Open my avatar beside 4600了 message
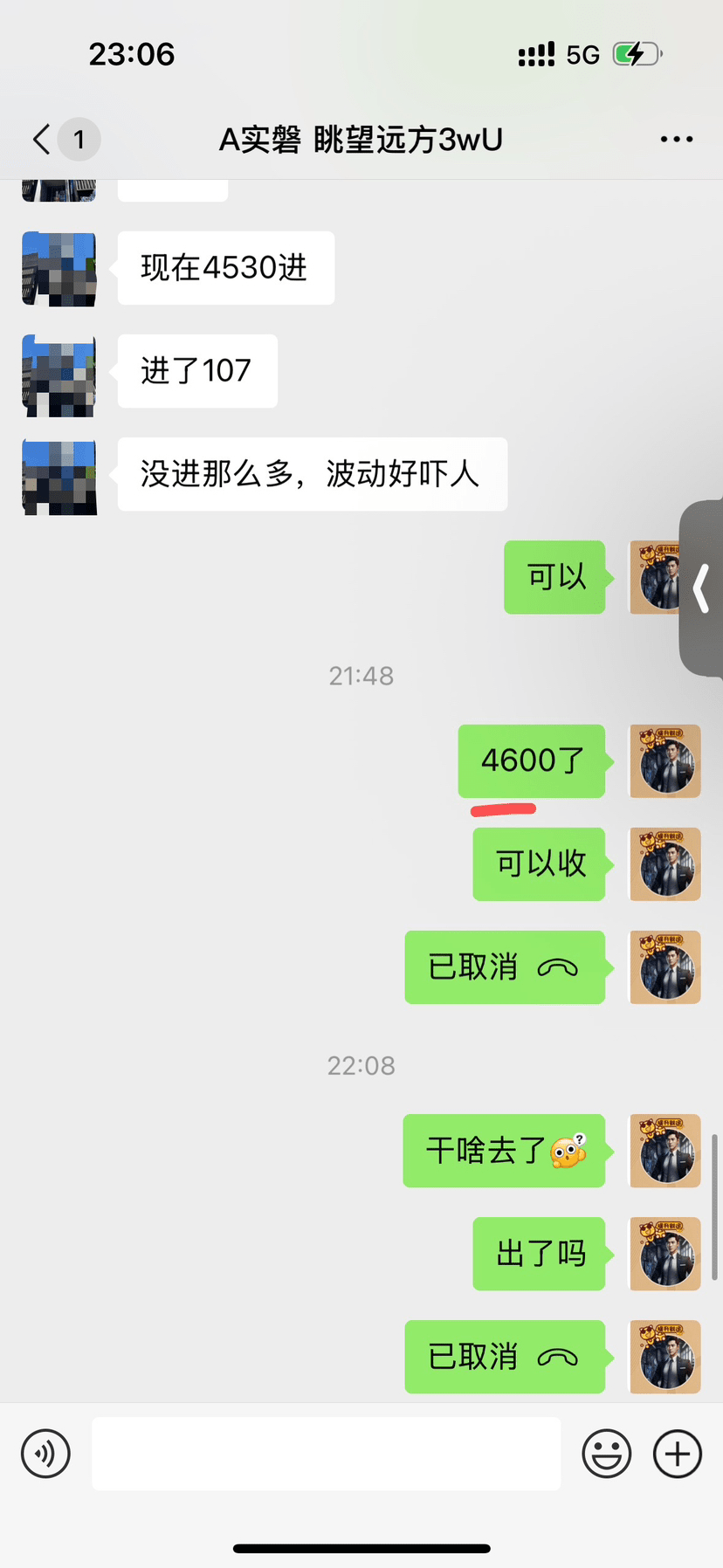723x1568 pixels. tap(665, 761)
